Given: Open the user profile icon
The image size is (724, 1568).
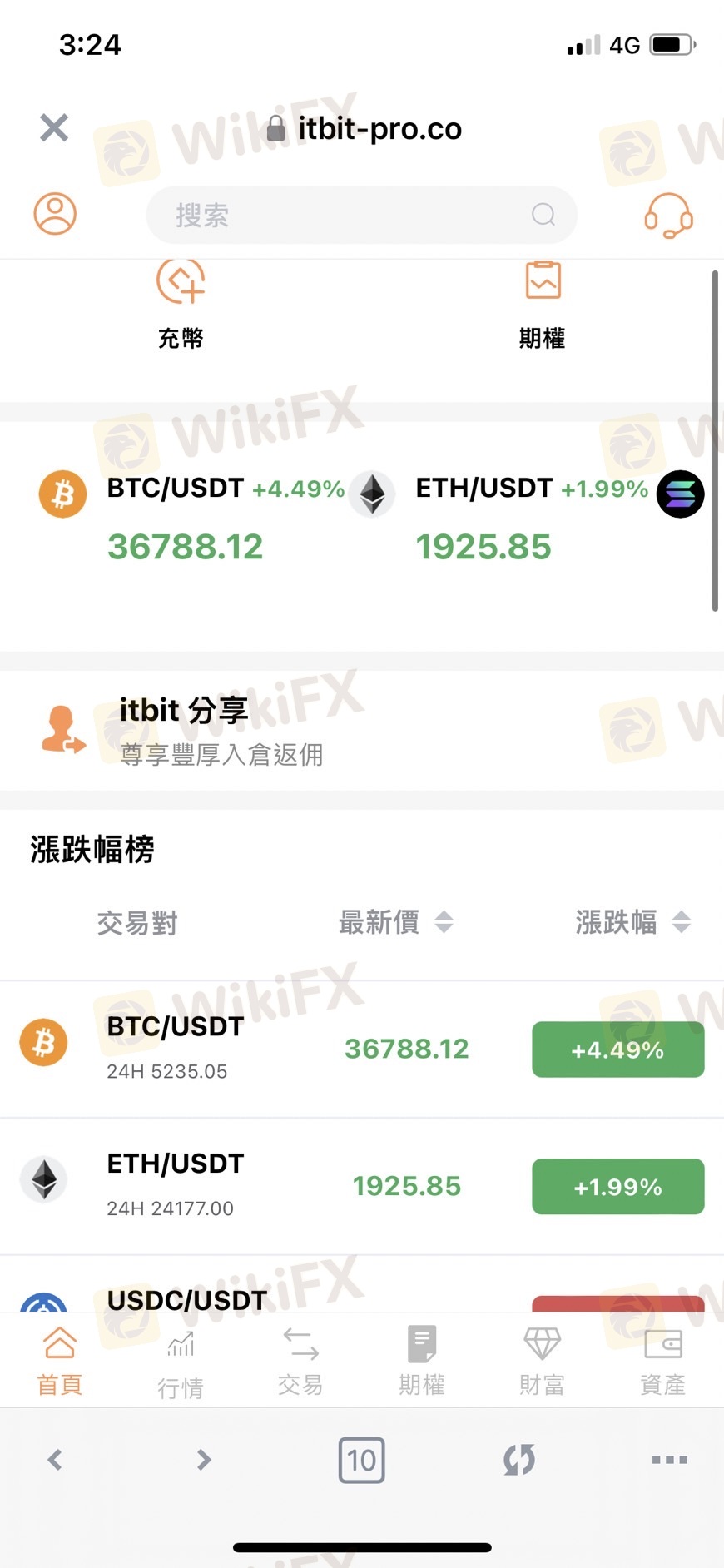Looking at the screenshot, I should [55, 215].
